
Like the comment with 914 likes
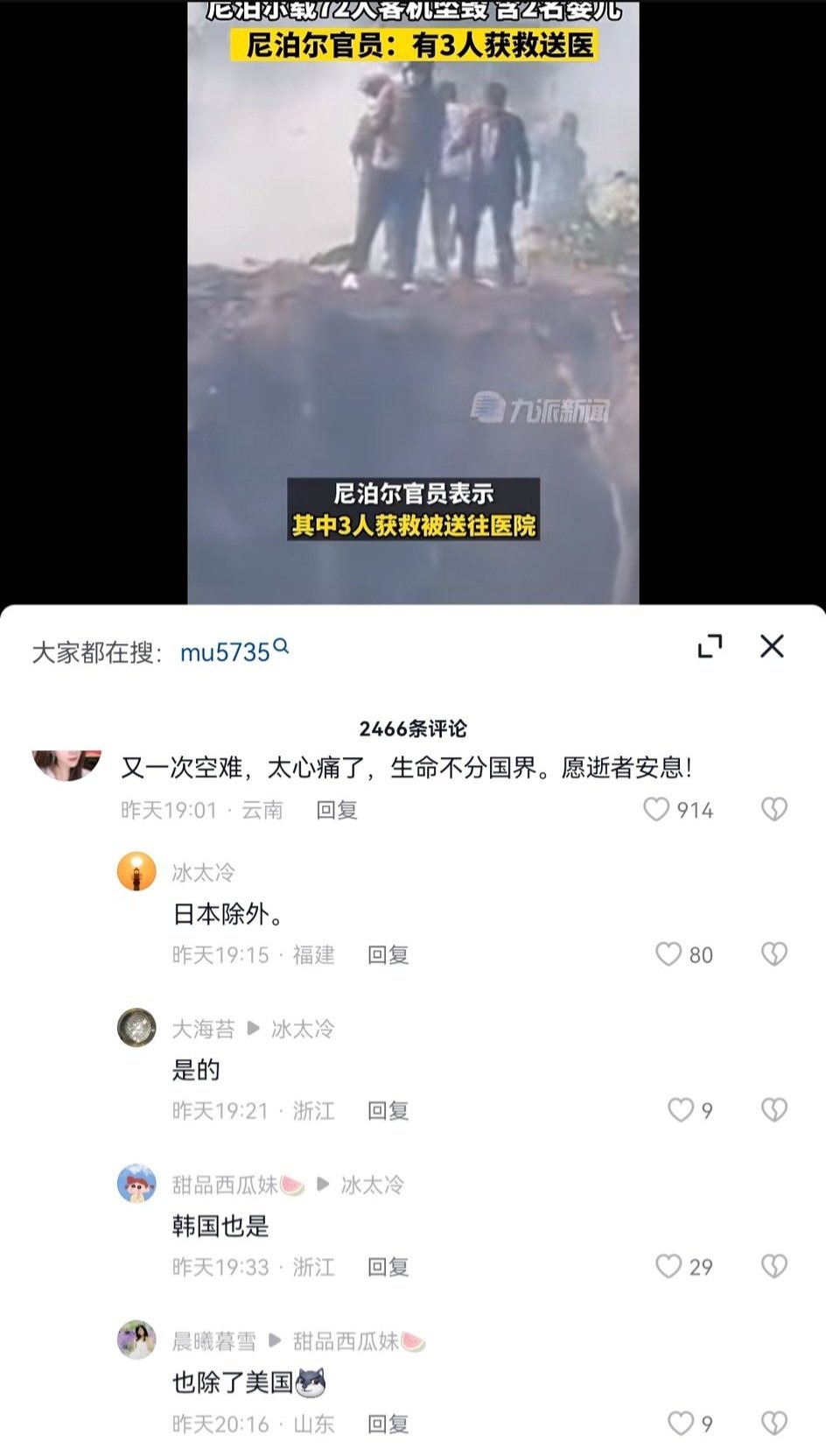point(656,809)
